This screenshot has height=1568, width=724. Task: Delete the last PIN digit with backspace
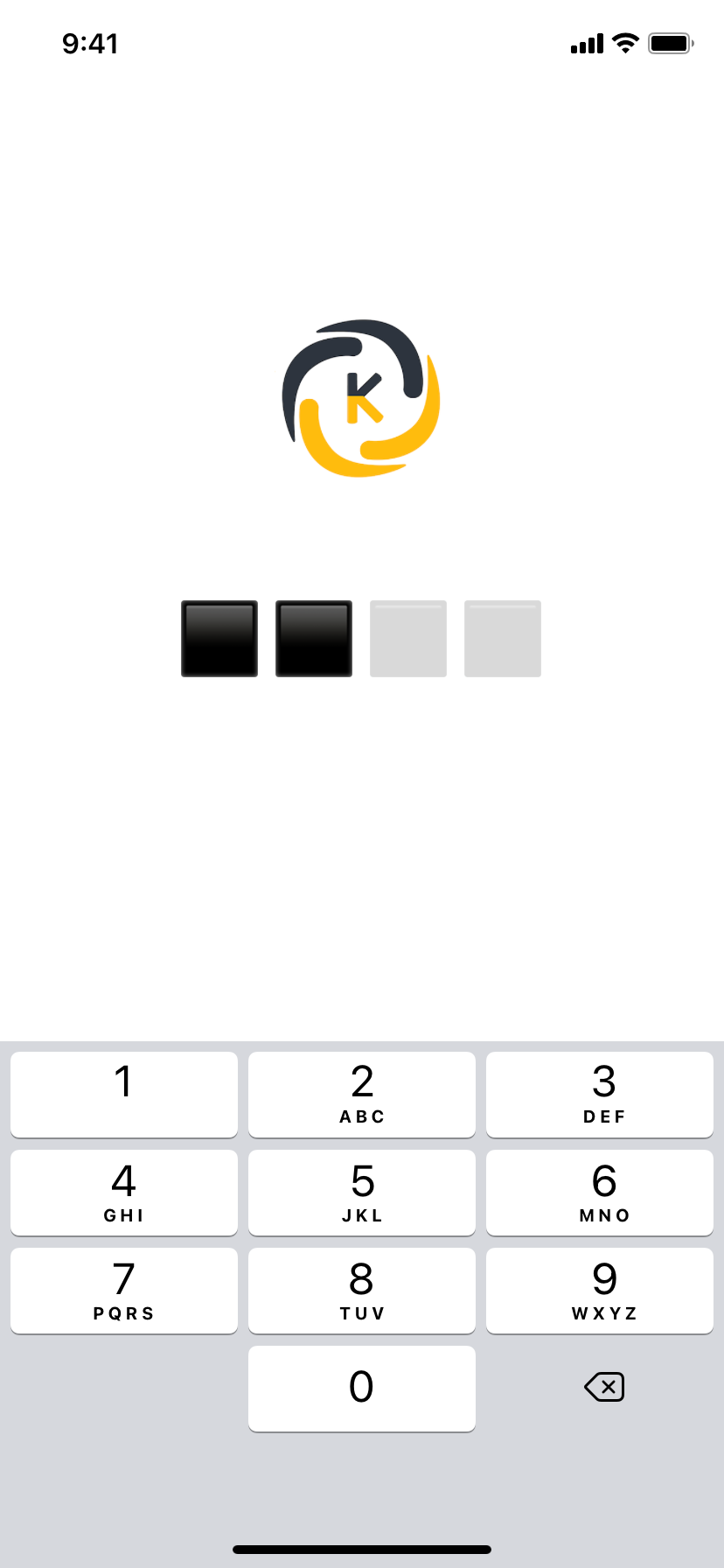coord(604,1387)
